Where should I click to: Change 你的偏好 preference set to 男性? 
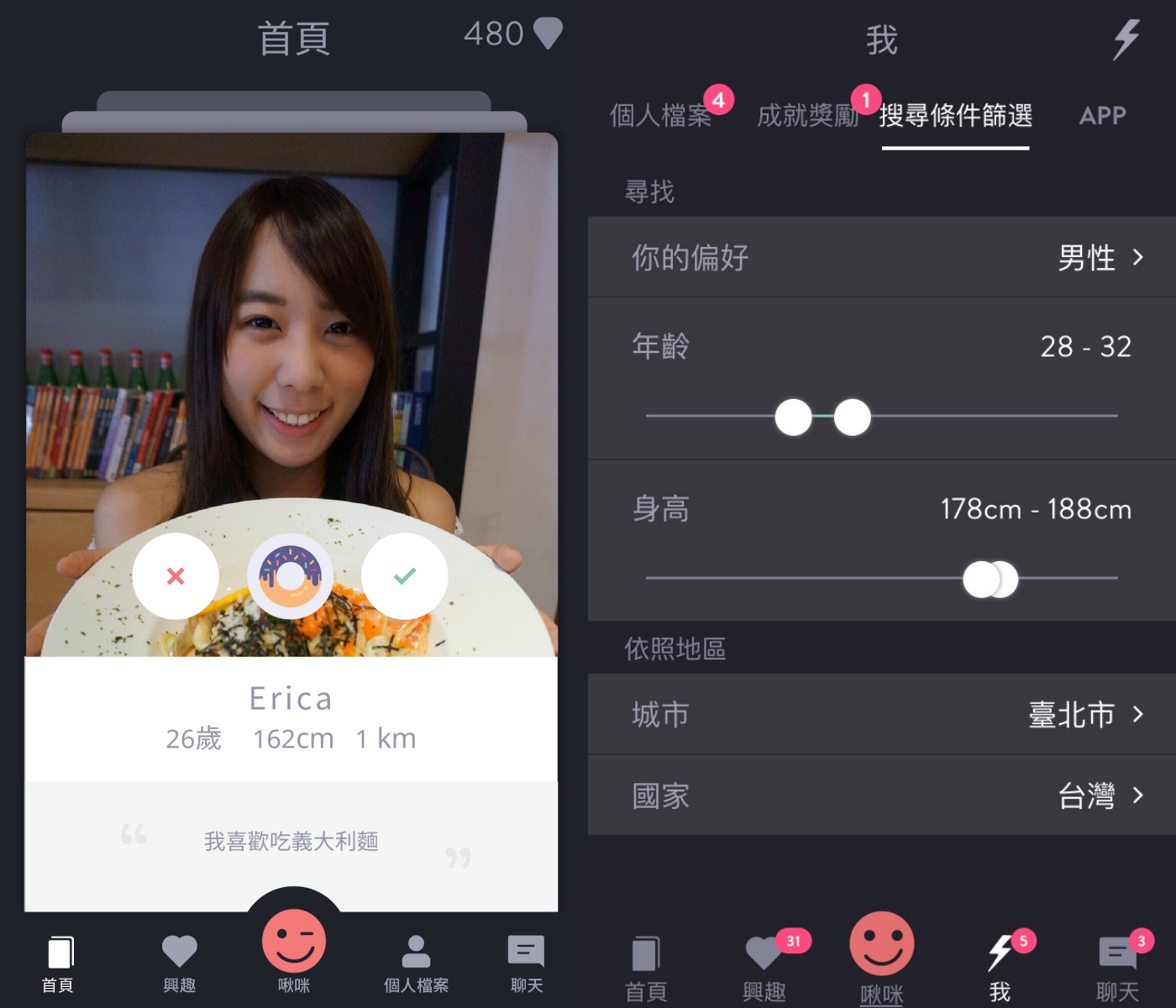click(882, 258)
